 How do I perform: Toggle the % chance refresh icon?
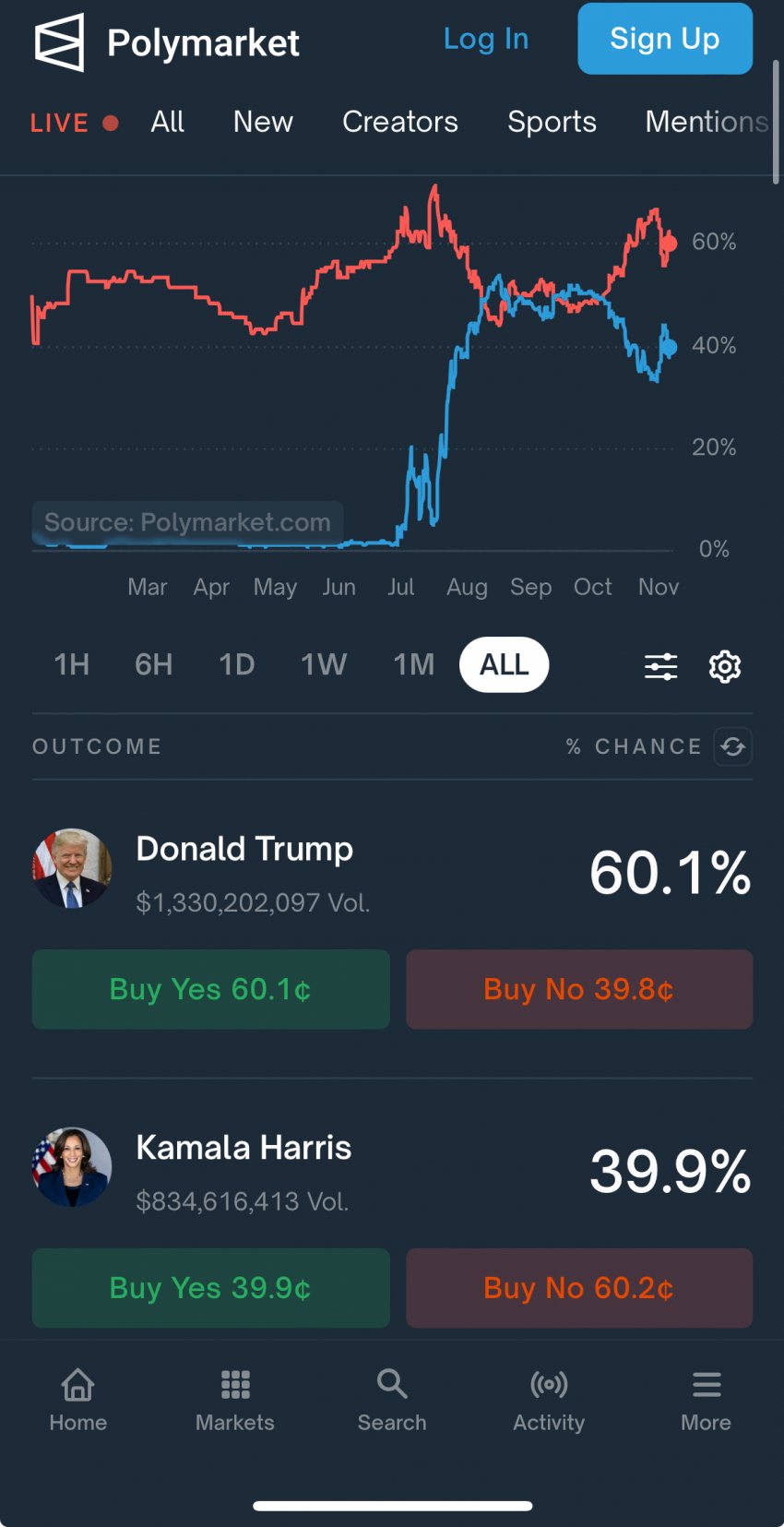tap(733, 746)
